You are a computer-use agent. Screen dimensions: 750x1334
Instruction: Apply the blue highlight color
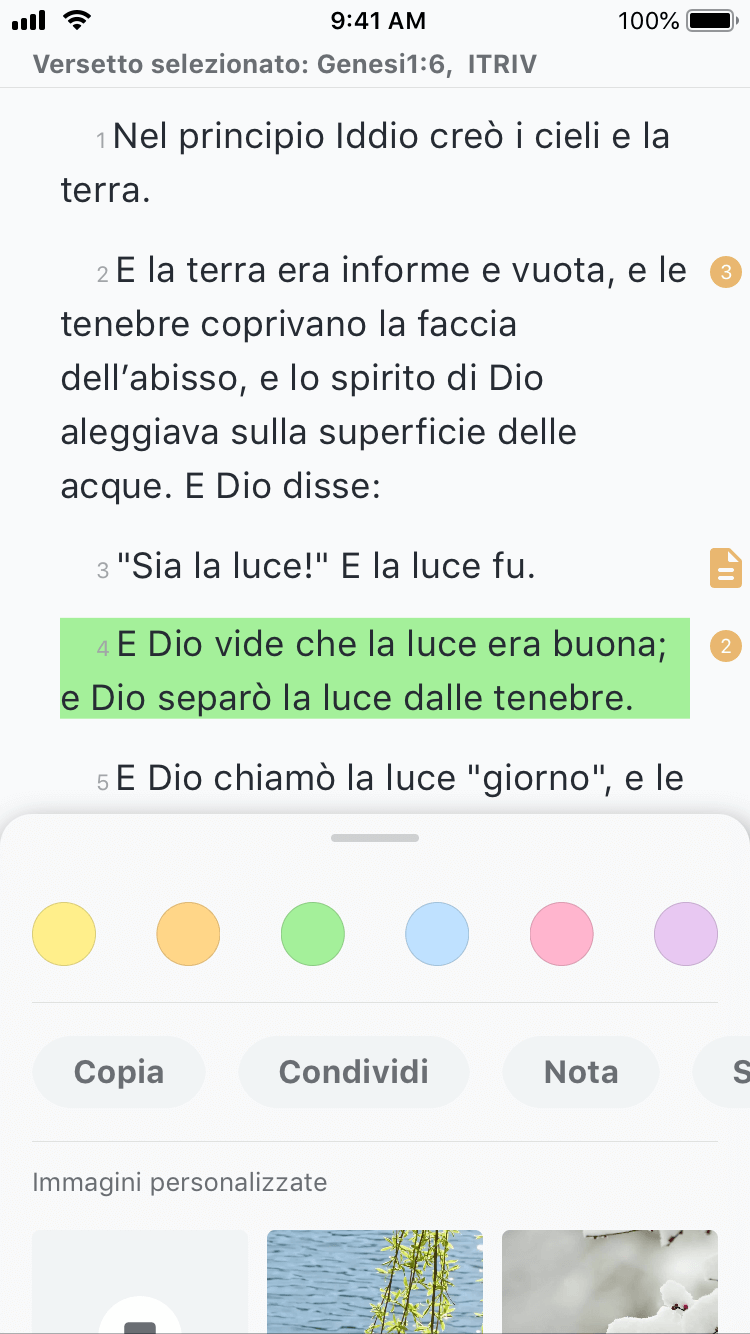point(437,933)
